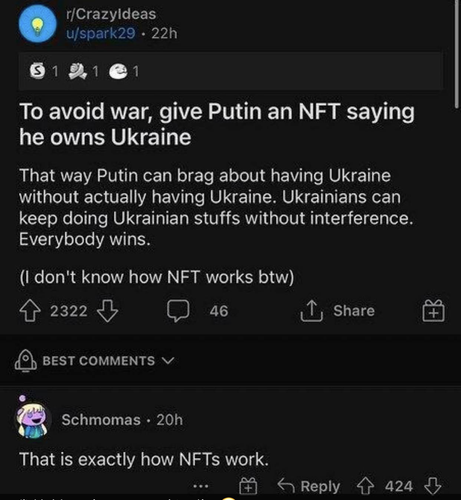Open the post's 46 comments

(197, 311)
